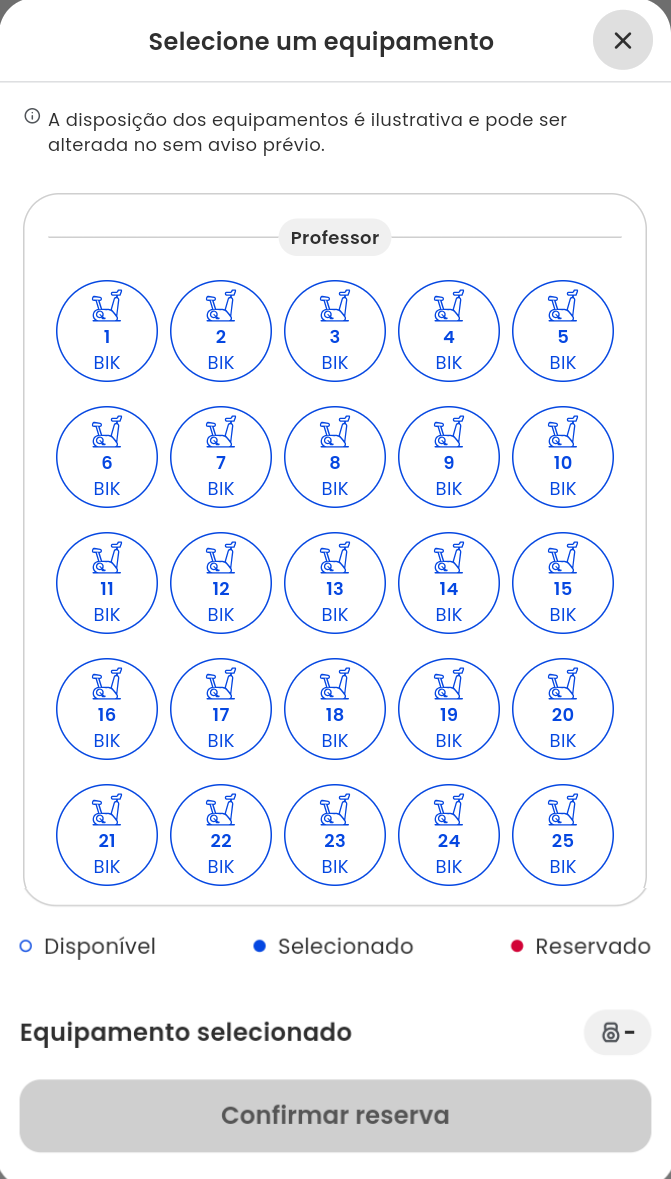Image resolution: width=671 pixels, height=1179 pixels.
Task: Close the equipment selection dialog
Action: pyautogui.click(x=622, y=40)
